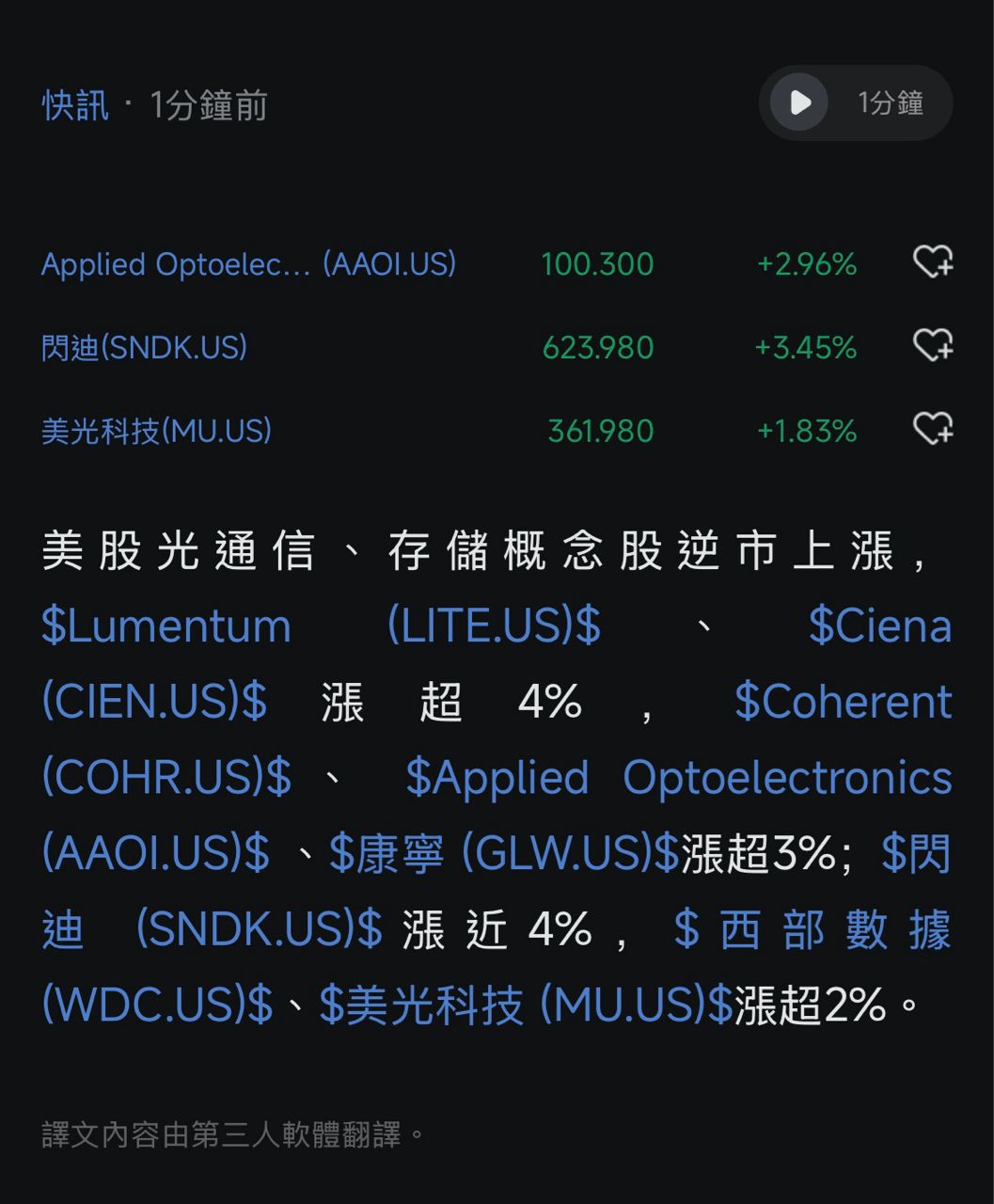The image size is (994, 1204).
Task: Open the $Lumentum (LITE.US)$ link
Action: tap(320, 626)
